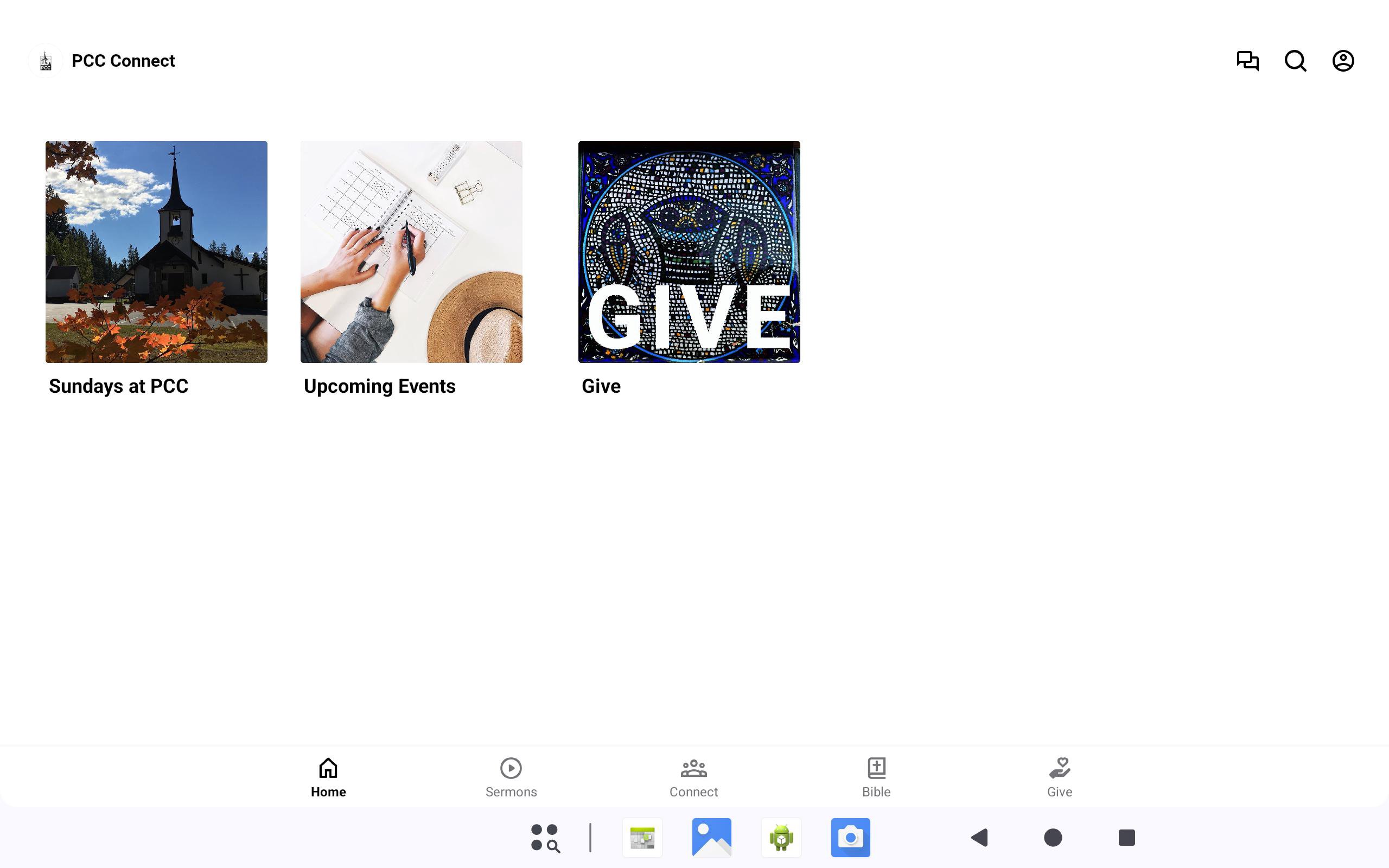Open the app drawer search in taskbar
1389x868 pixels.
coord(545,838)
